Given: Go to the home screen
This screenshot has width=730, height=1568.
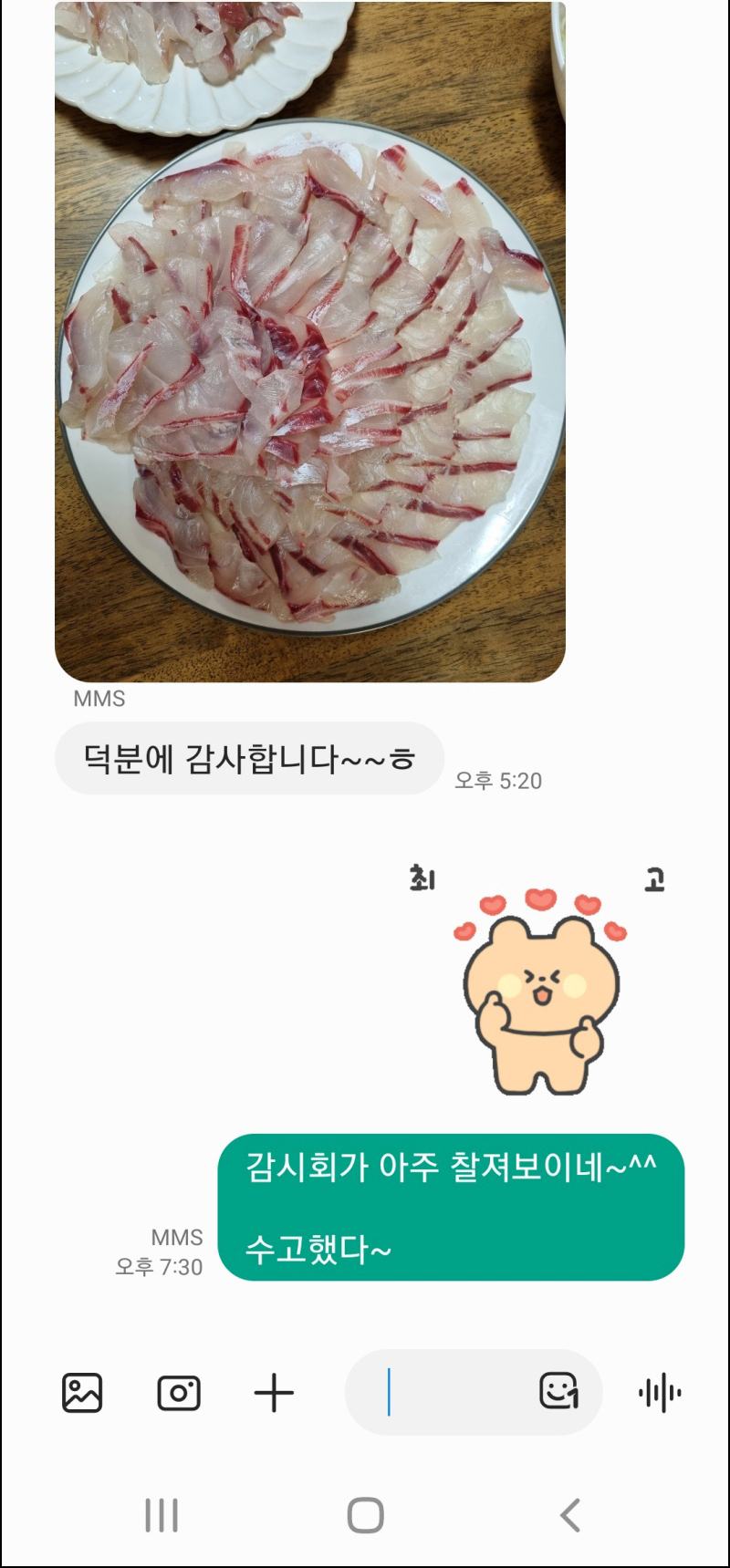Looking at the screenshot, I should [x=365, y=1515].
